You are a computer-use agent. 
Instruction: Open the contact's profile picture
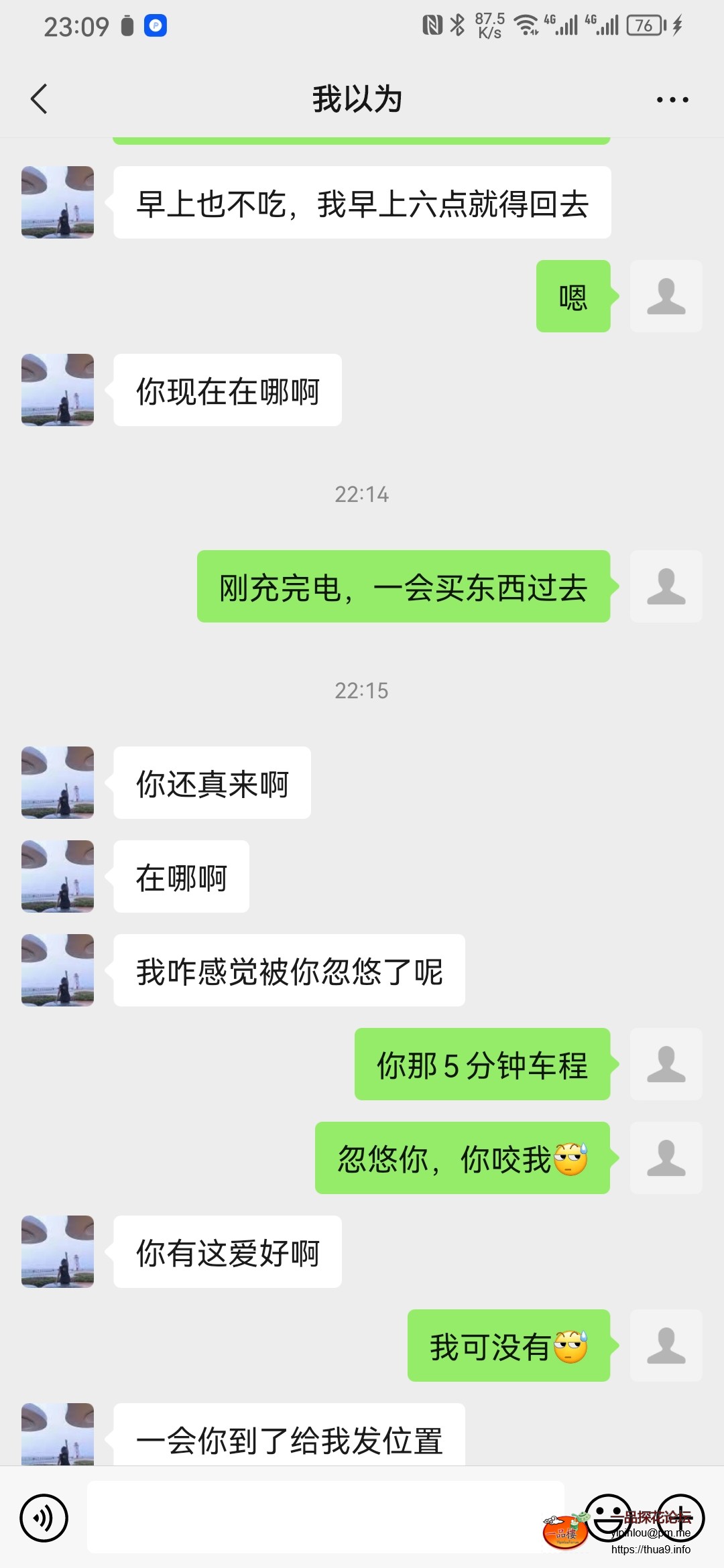coord(57,201)
